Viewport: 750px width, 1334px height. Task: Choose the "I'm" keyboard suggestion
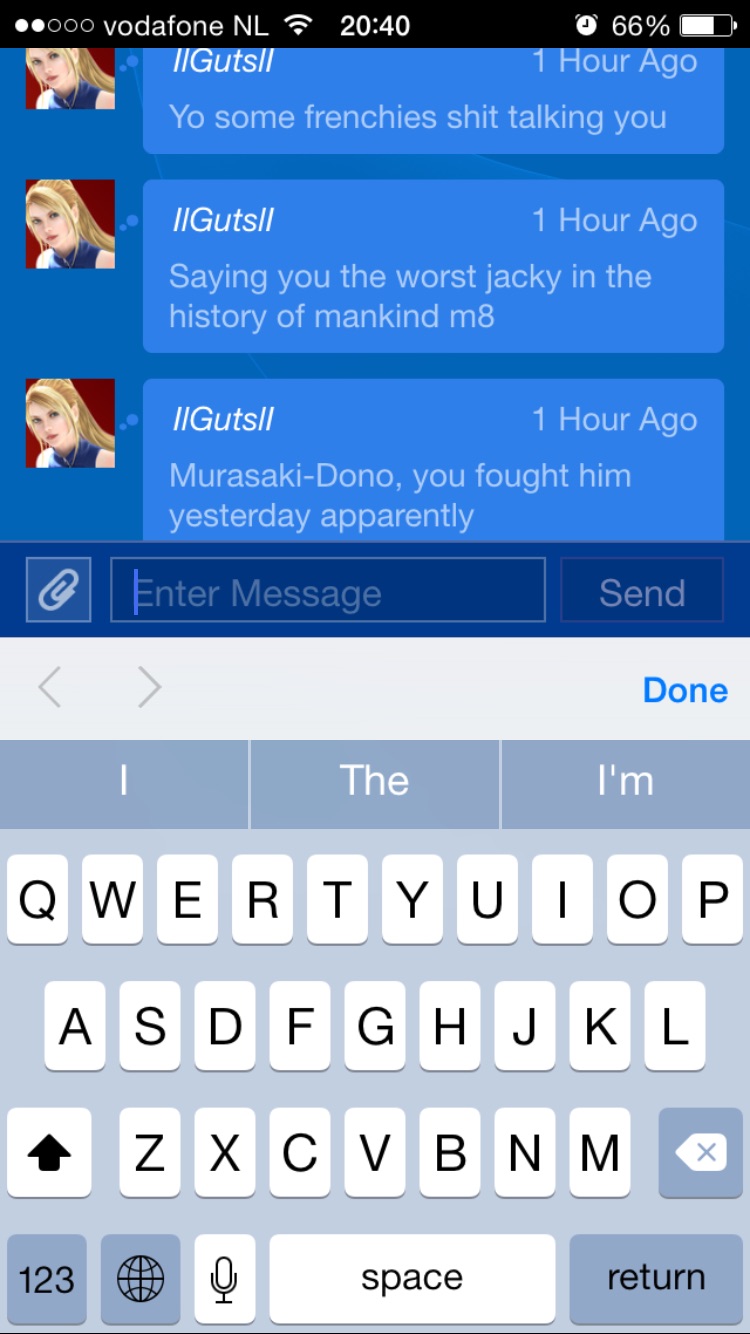(625, 781)
